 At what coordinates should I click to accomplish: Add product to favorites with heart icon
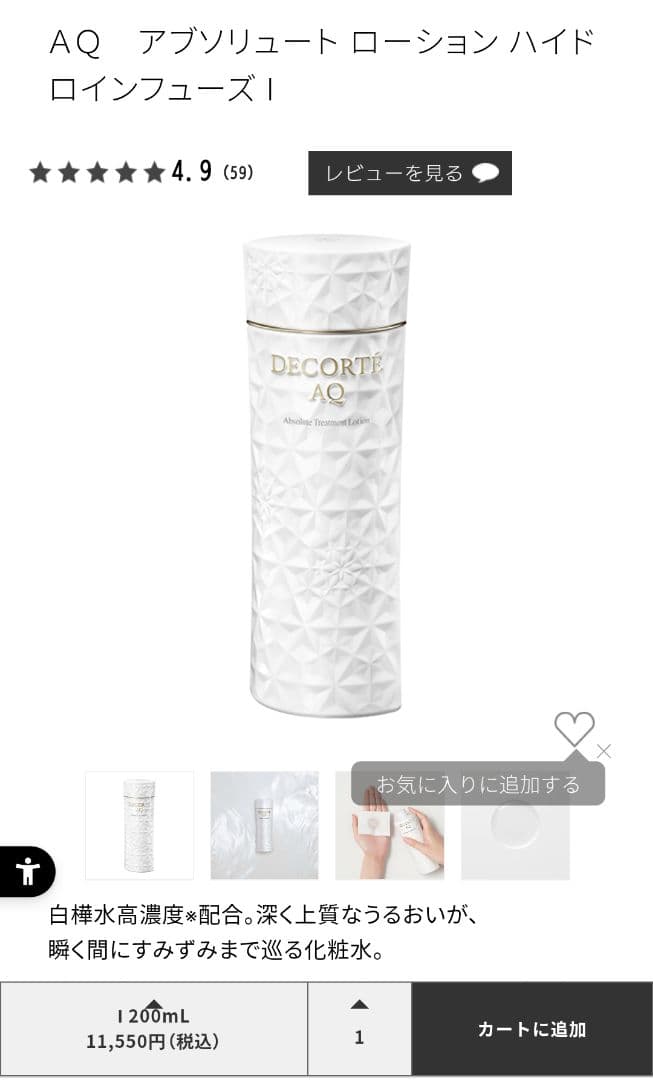click(574, 729)
